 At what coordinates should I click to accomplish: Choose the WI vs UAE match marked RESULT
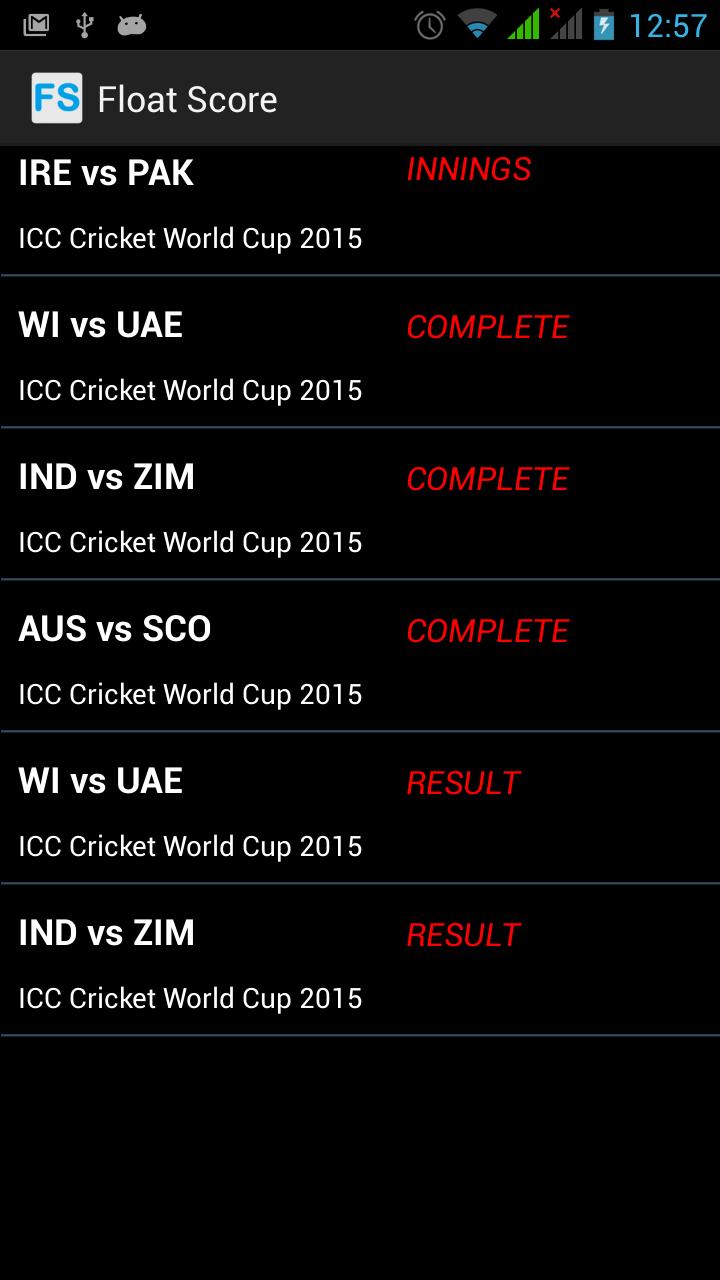[360, 808]
